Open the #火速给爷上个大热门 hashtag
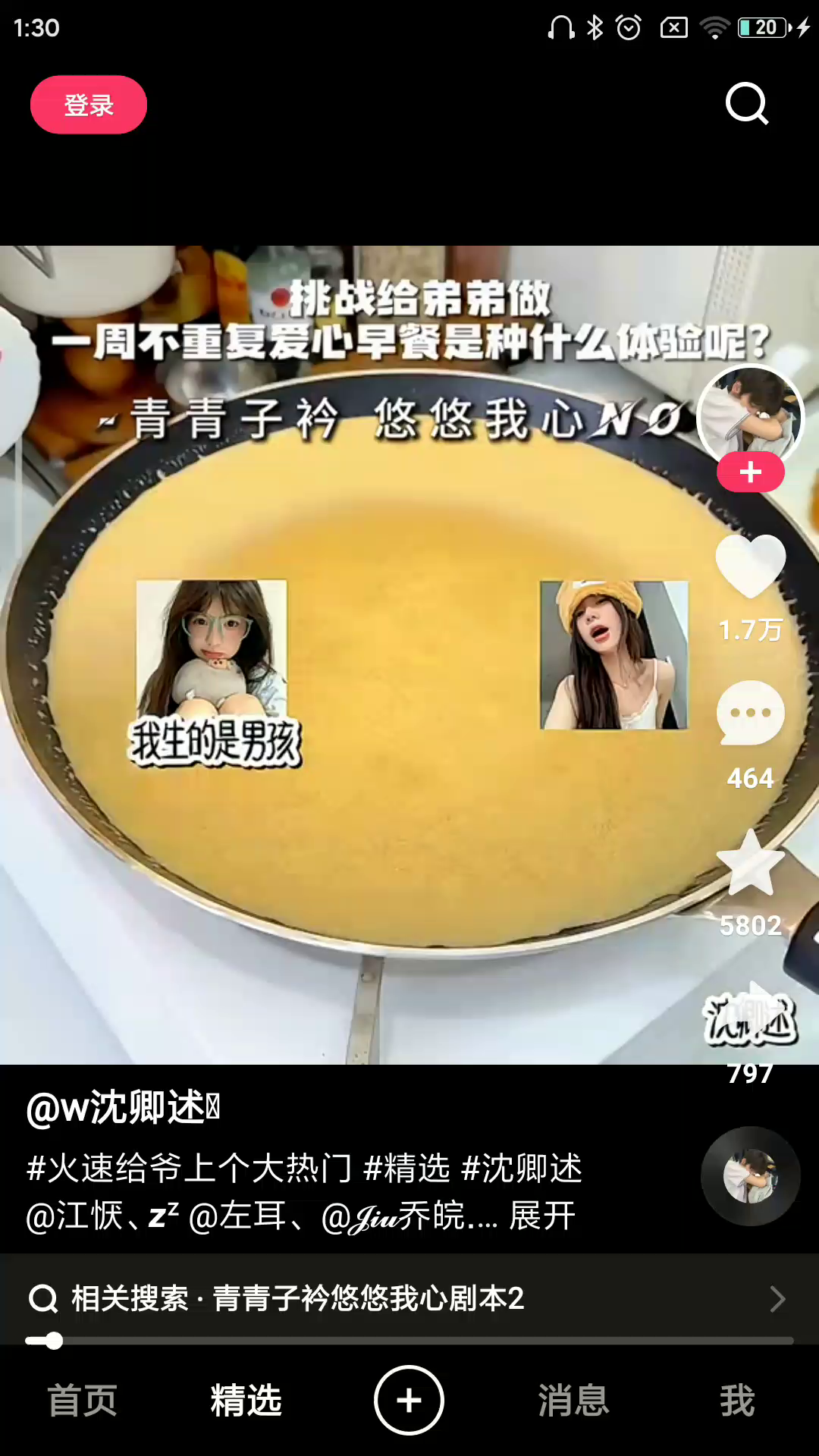819x1456 pixels. [190, 1169]
